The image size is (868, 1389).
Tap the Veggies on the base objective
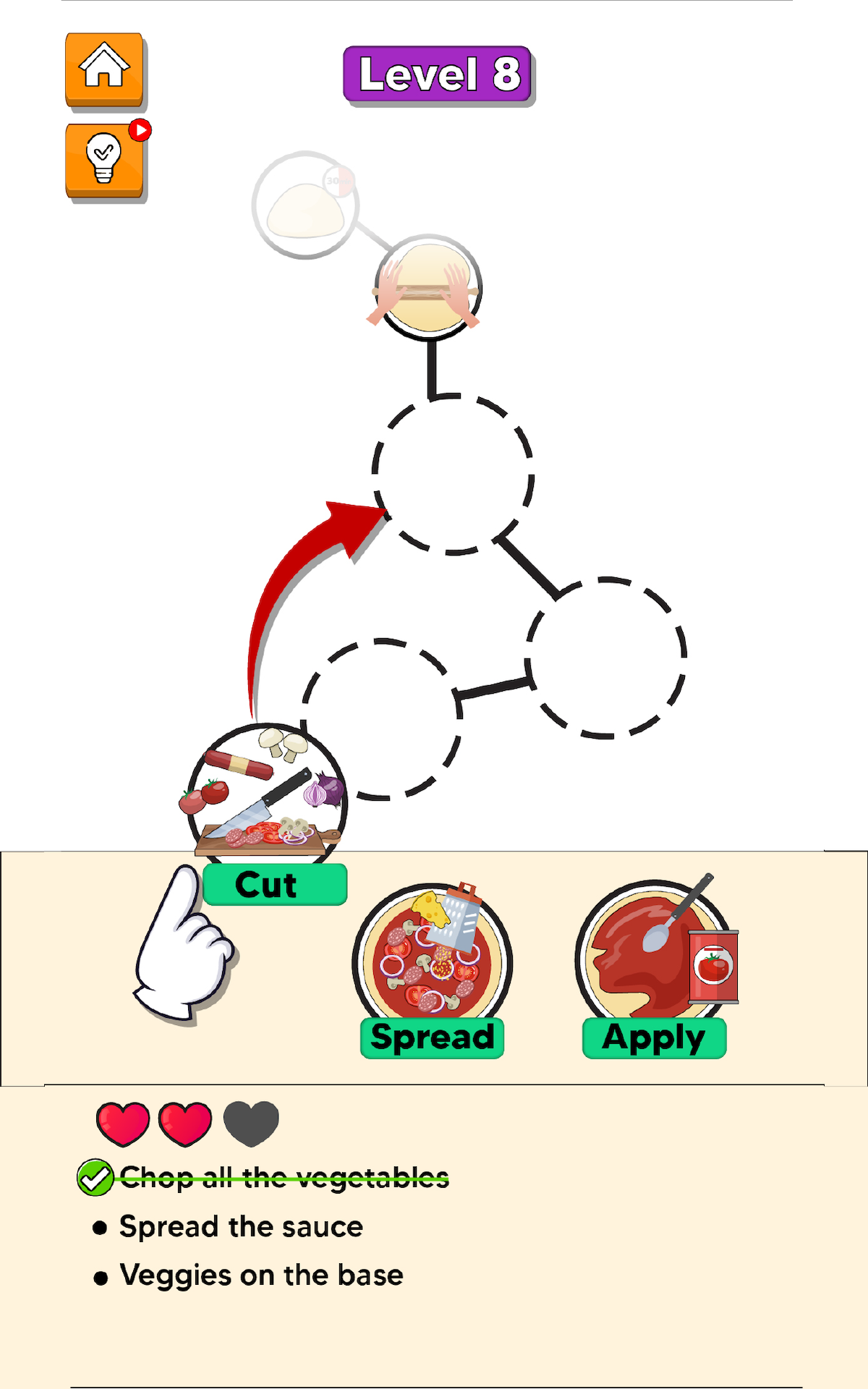[x=260, y=1275]
